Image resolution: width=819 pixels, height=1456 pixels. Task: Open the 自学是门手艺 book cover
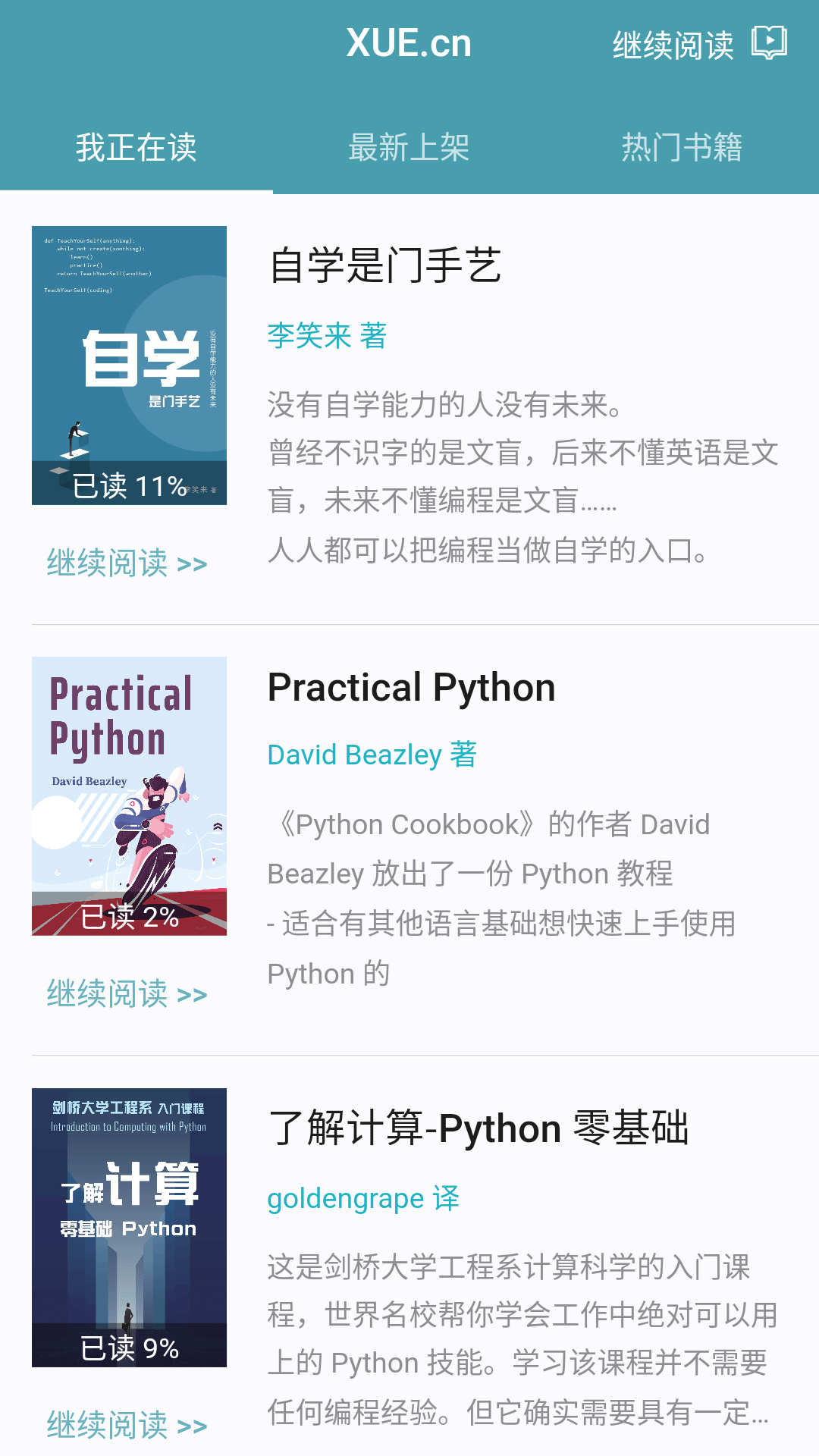click(x=129, y=364)
